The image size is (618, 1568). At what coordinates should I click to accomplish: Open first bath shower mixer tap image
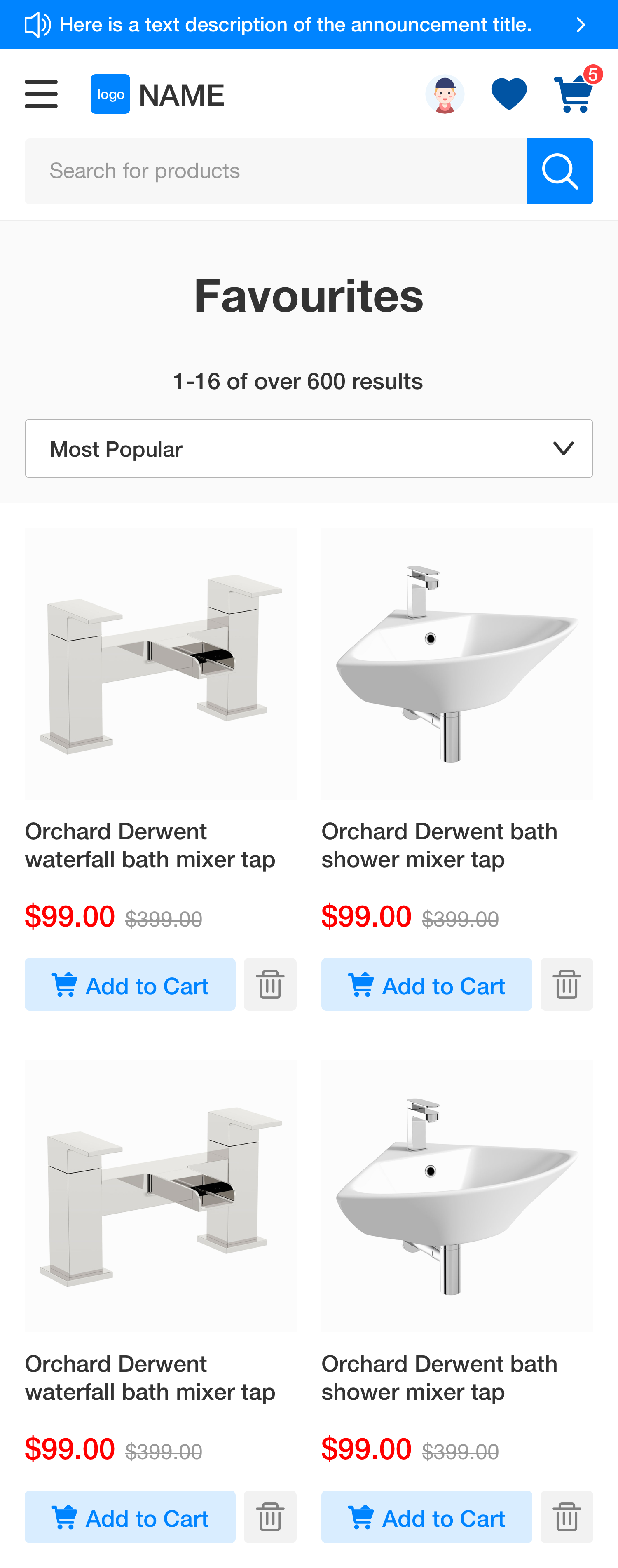457,664
